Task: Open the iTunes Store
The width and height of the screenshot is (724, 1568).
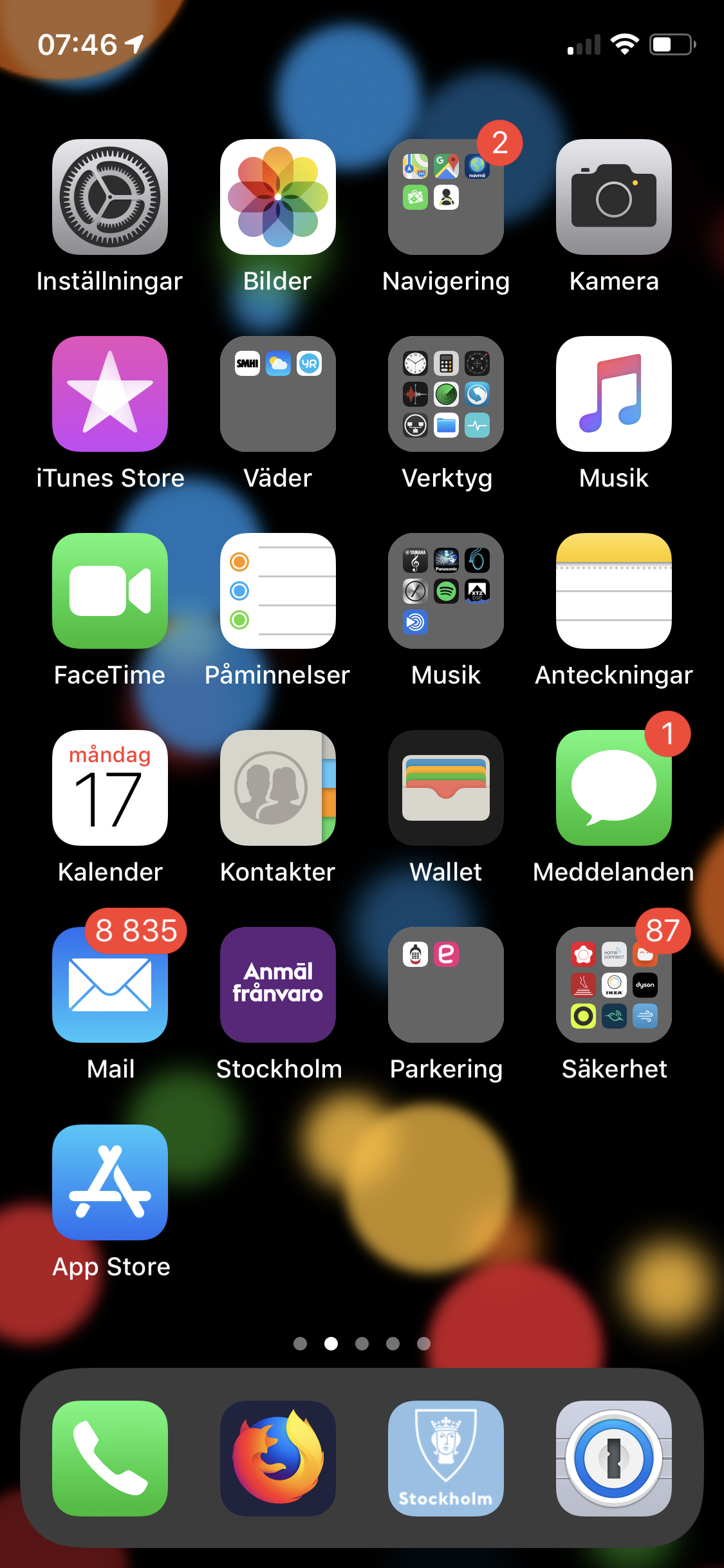Action: [109, 395]
